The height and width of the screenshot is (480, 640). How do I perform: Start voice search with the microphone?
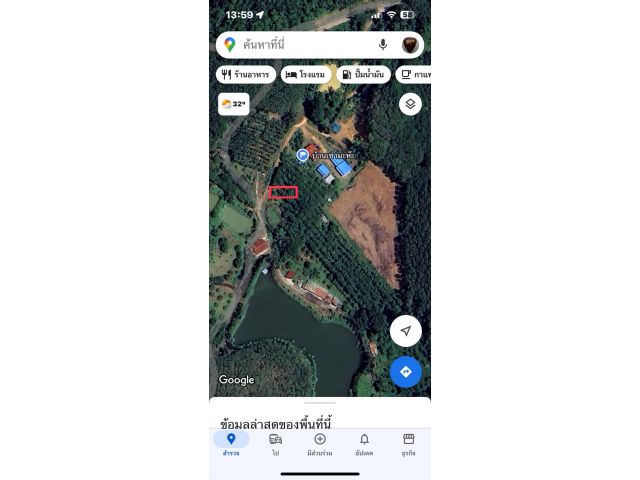tap(383, 45)
